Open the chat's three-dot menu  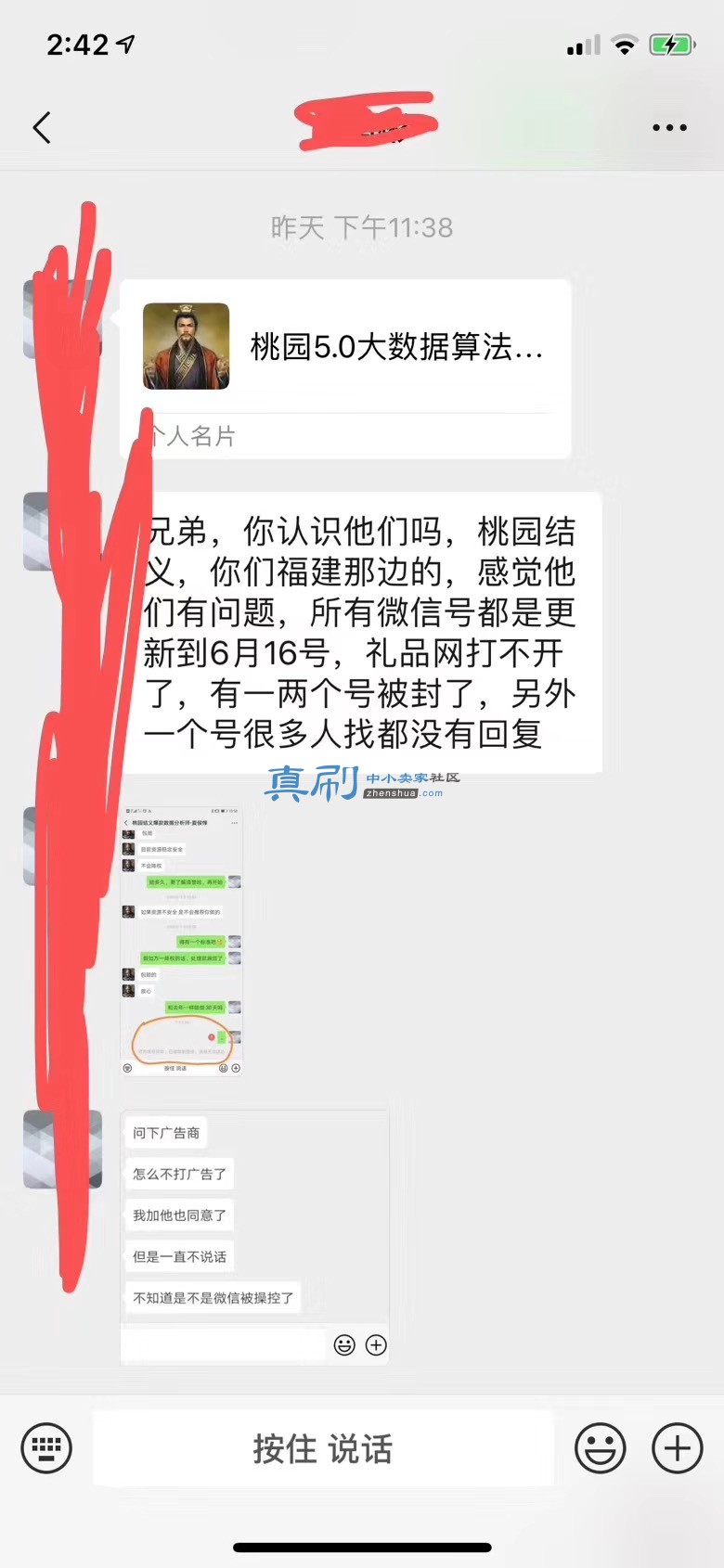pos(669,128)
